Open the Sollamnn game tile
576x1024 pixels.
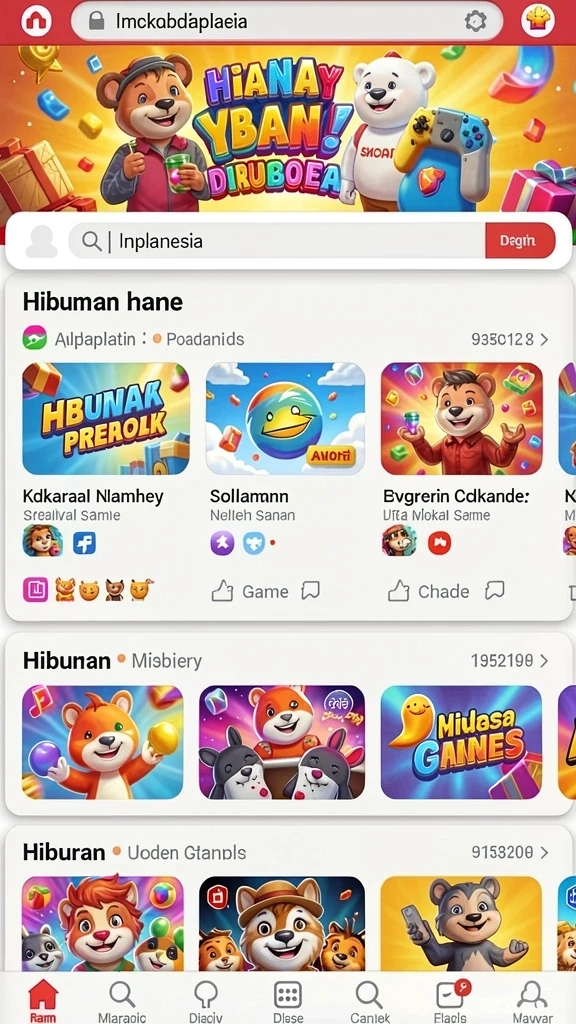coord(285,419)
